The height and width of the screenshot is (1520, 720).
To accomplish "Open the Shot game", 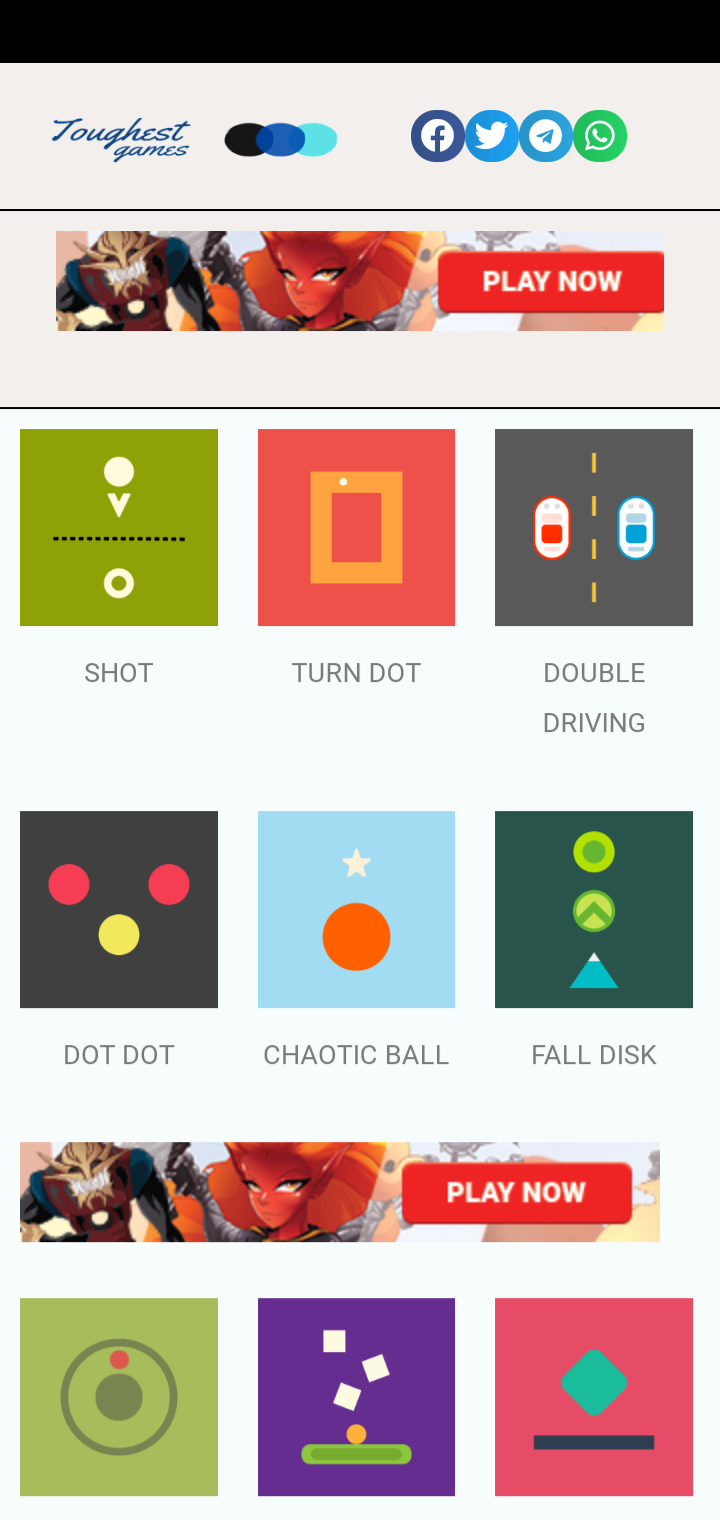I will (119, 527).
